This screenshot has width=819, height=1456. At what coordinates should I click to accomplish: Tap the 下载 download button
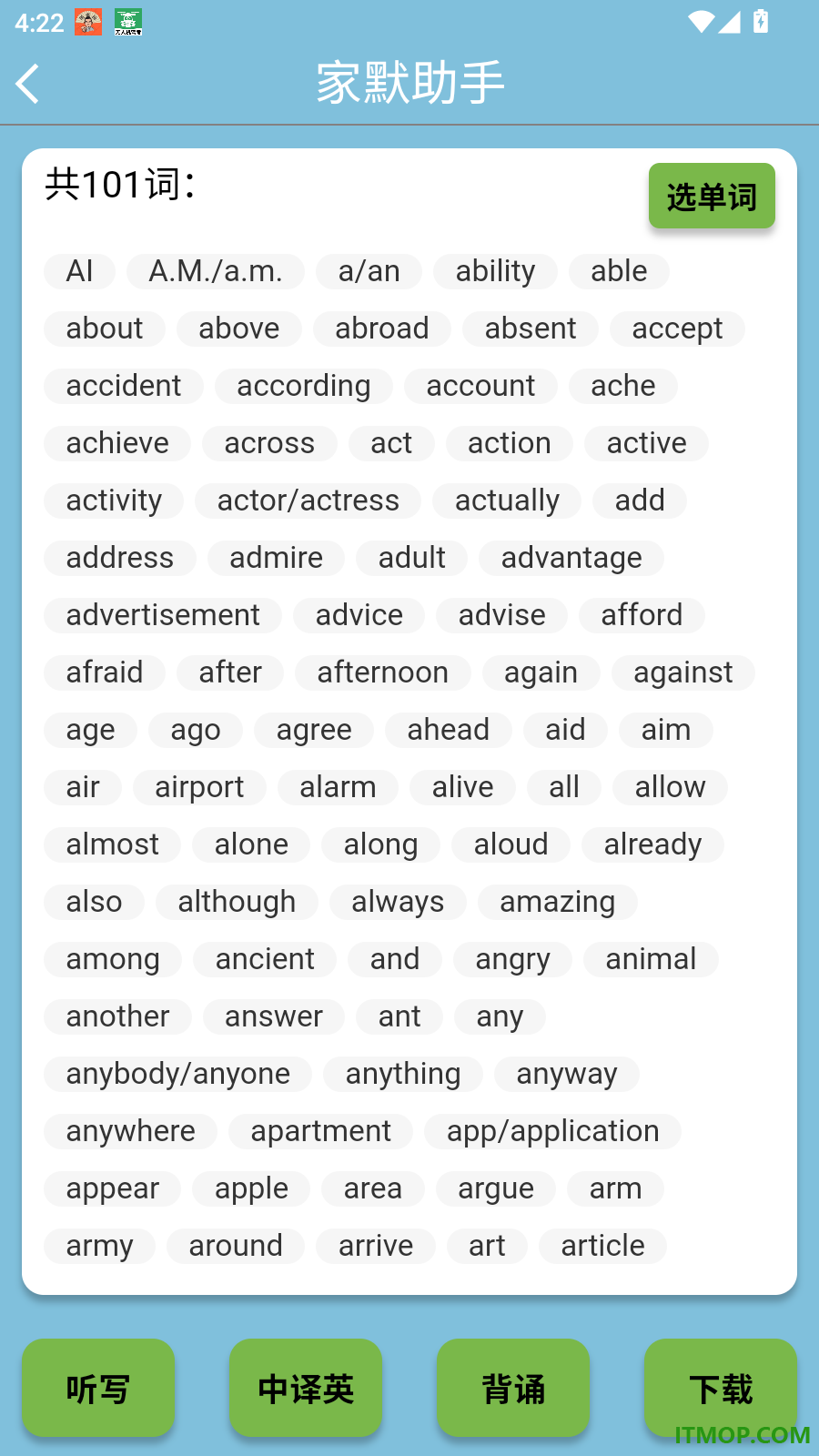(x=721, y=1388)
